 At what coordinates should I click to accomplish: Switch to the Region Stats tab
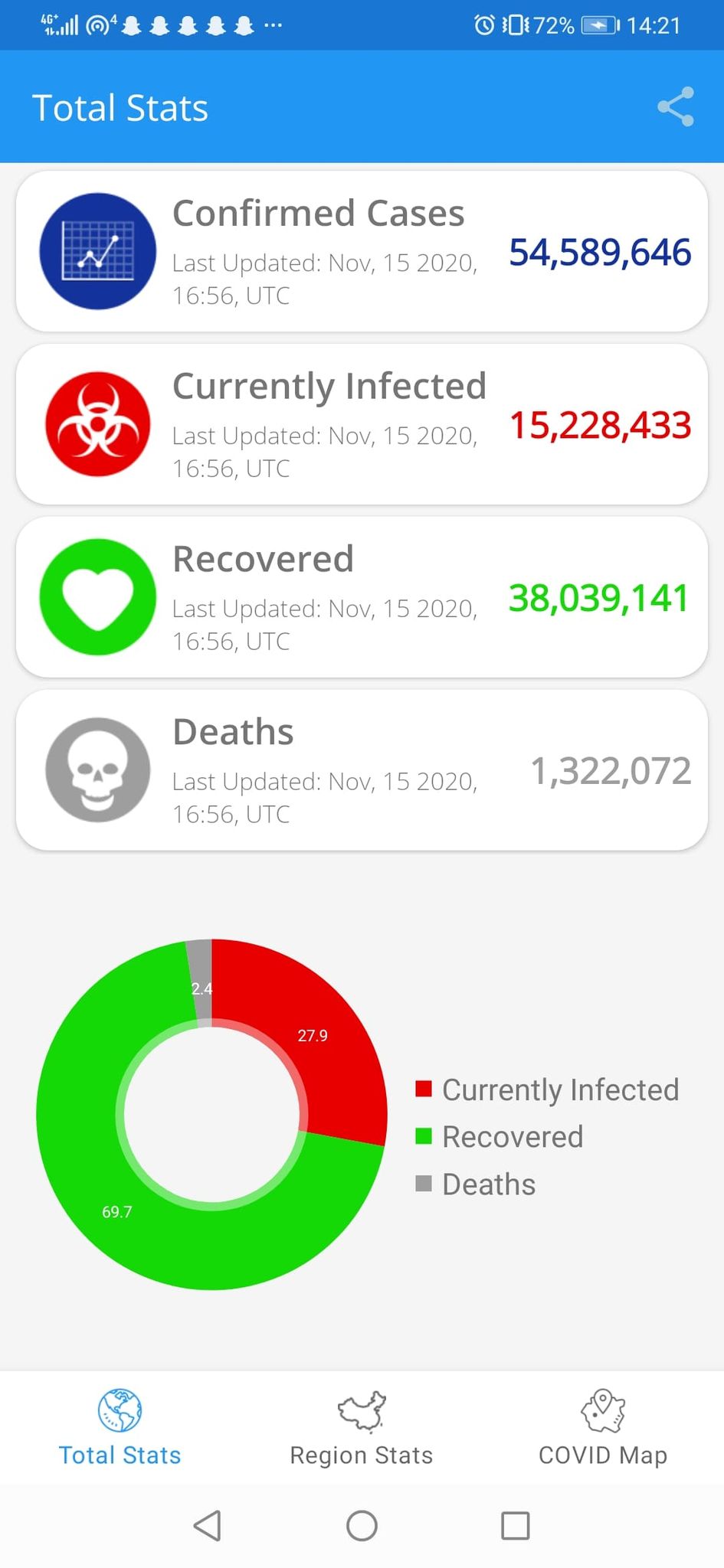pyautogui.click(x=362, y=1428)
